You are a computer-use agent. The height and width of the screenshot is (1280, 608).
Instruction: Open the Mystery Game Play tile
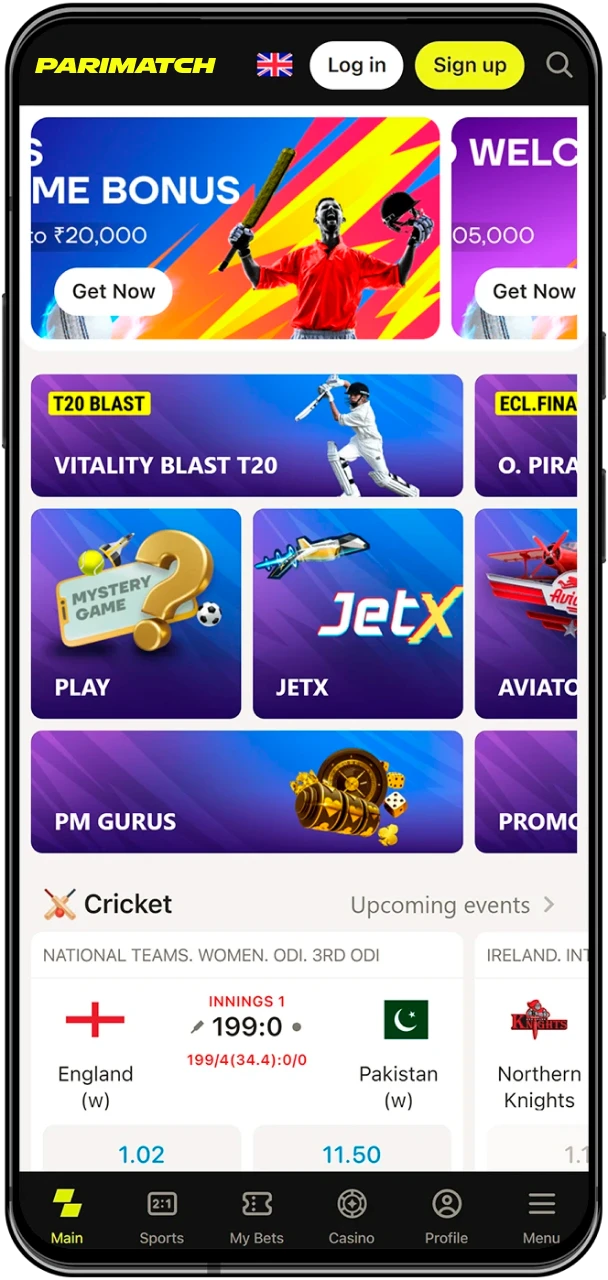pos(136,613)
